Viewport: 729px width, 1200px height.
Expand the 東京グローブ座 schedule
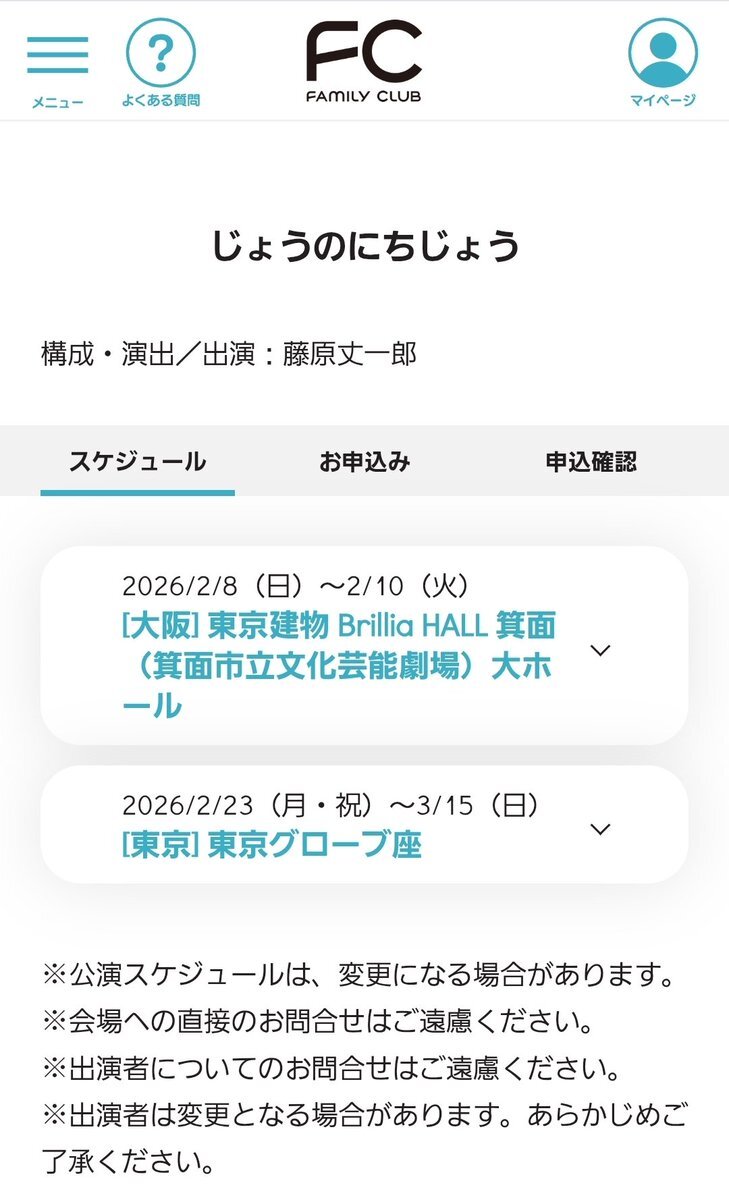(600, 829)
